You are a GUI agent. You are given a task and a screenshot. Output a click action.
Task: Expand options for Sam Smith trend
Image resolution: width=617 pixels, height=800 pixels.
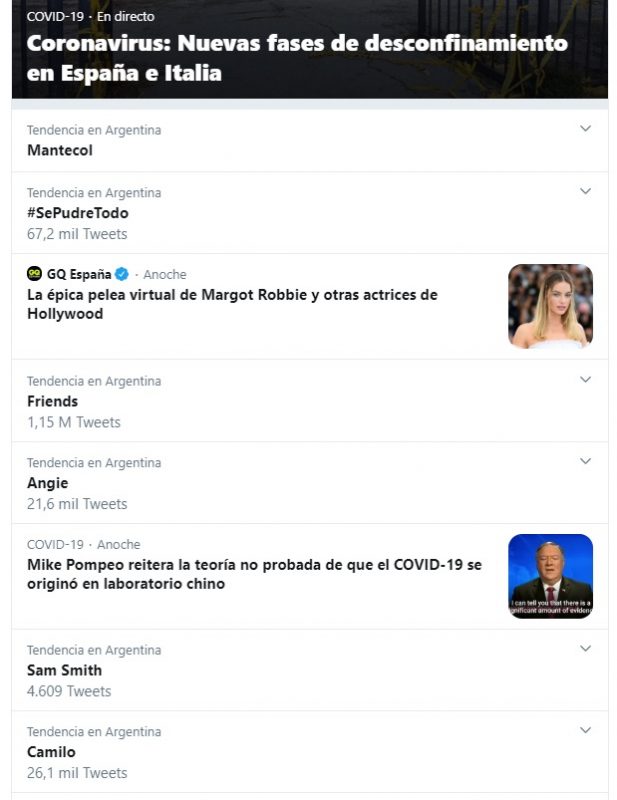[x=586, y=648]
